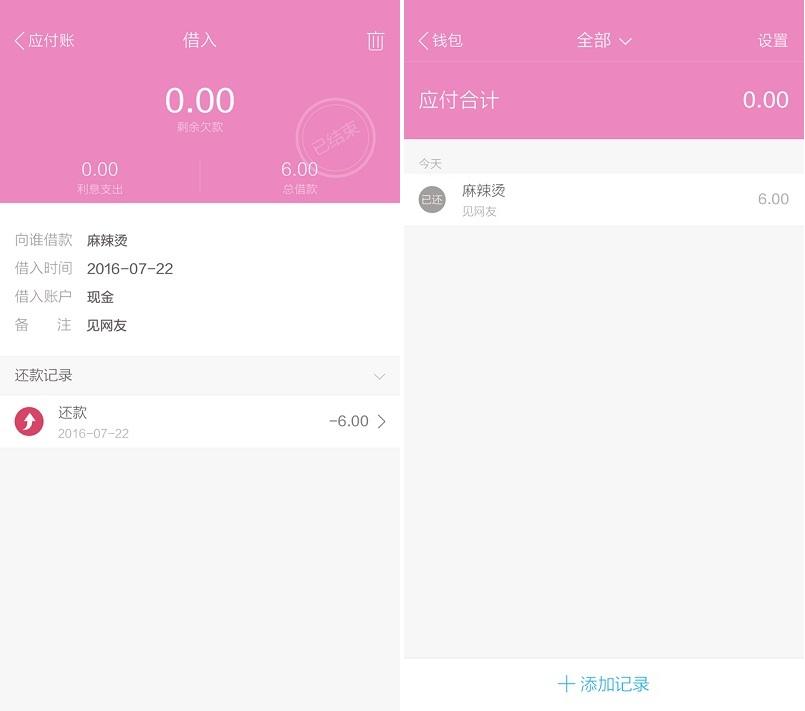Open the 全部 filter dropdown
This screenshot has height=711, width=805.
[604, 41]
